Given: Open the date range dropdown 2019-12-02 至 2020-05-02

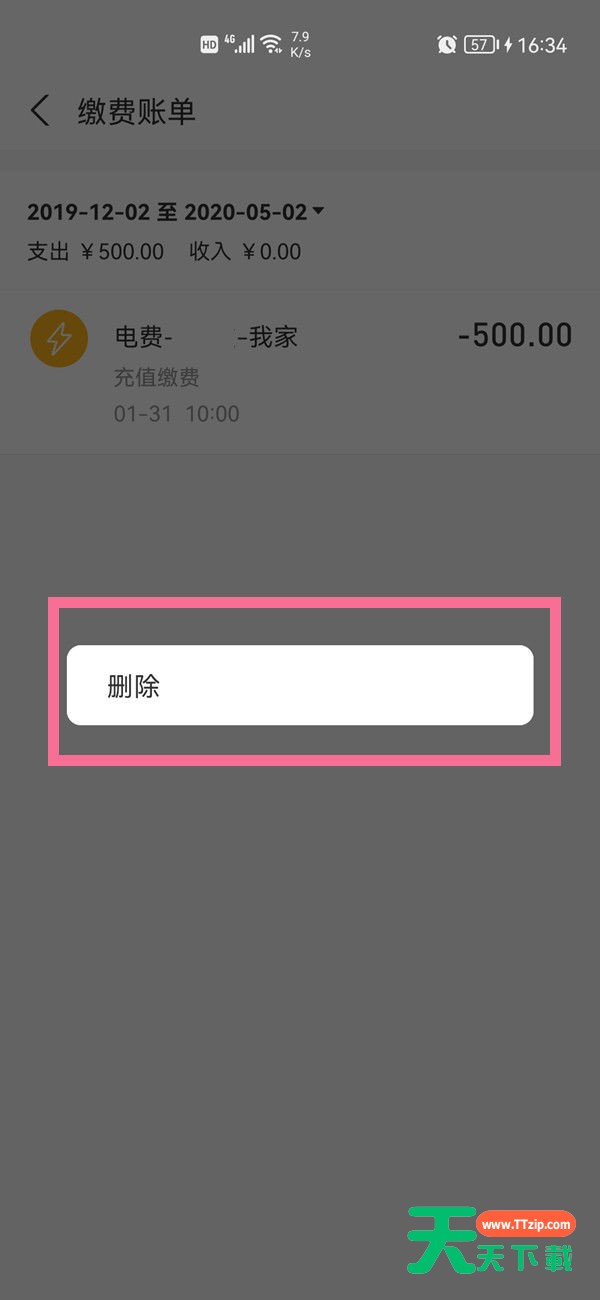Looking at the screenshot, I should [176, 212].
